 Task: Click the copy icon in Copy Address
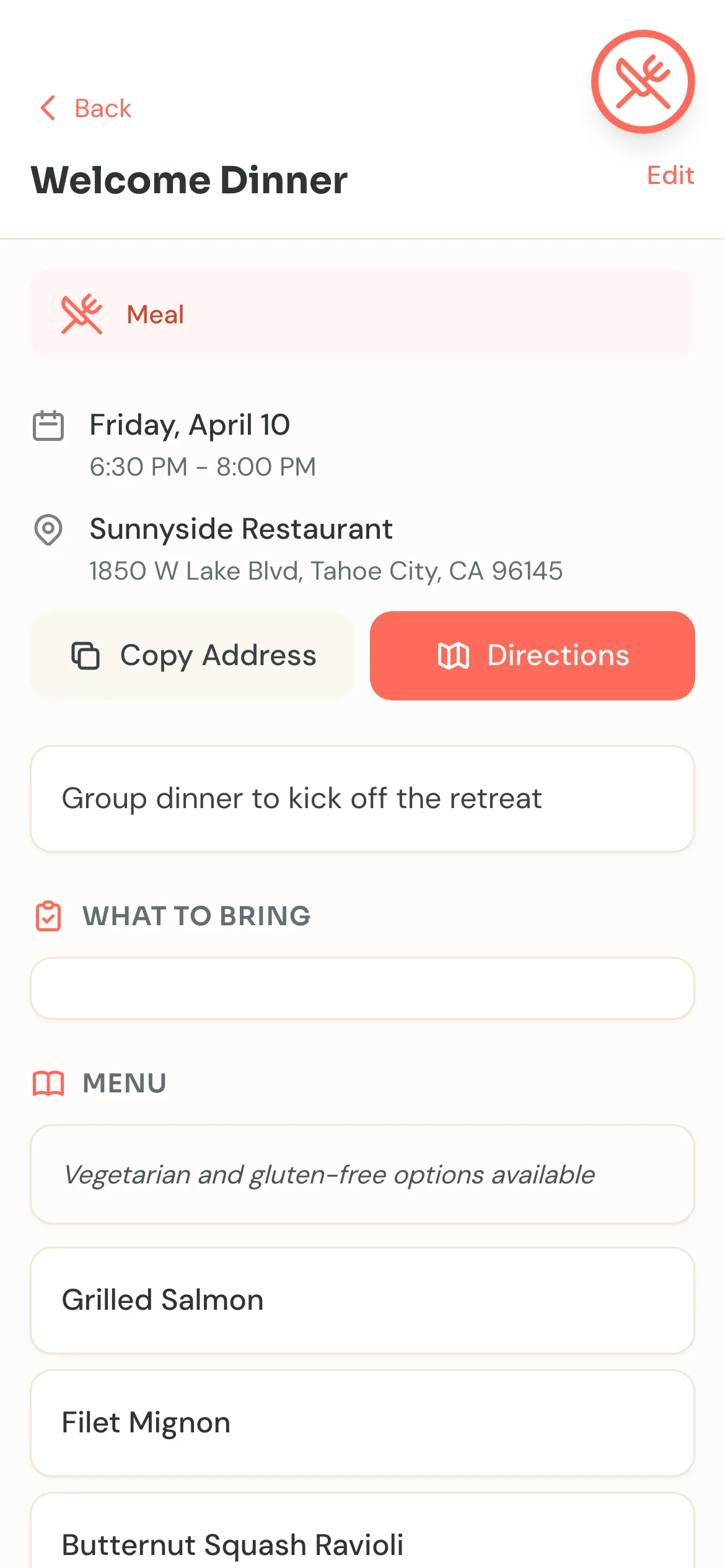point(85,655)
